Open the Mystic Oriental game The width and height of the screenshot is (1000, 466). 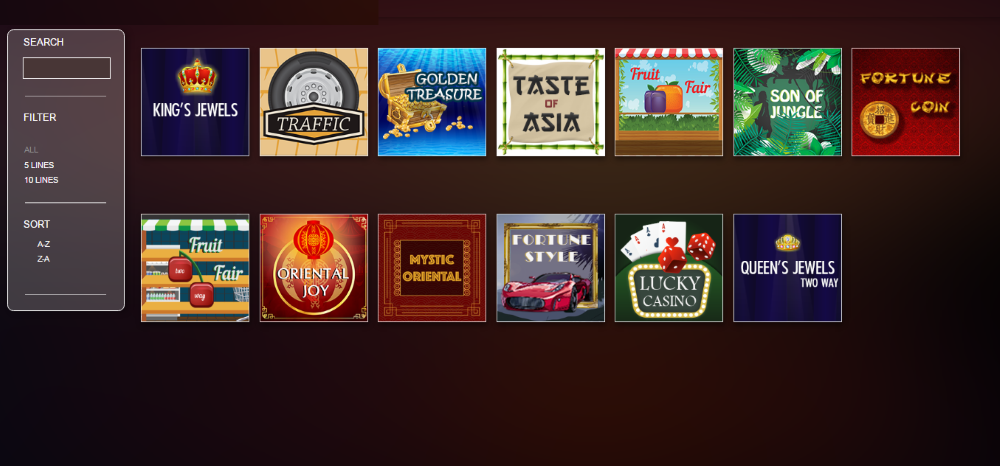[x=432, y=268]
